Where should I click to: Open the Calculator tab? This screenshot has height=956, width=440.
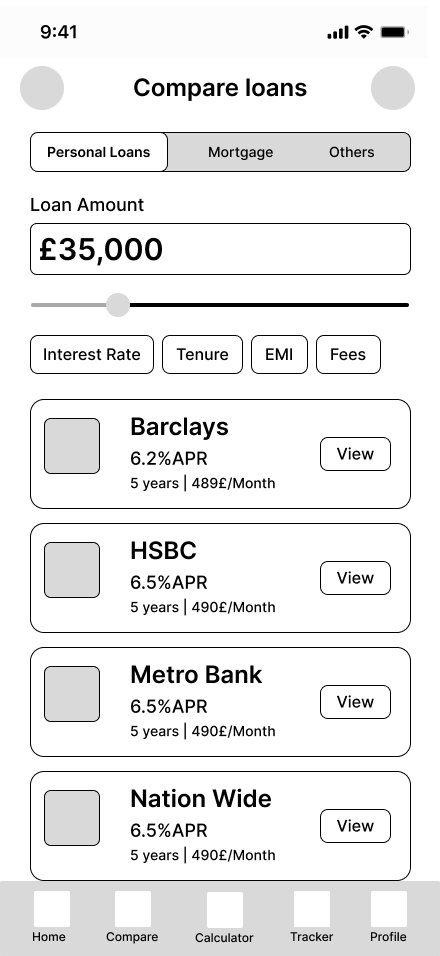(x=224, y=918)
